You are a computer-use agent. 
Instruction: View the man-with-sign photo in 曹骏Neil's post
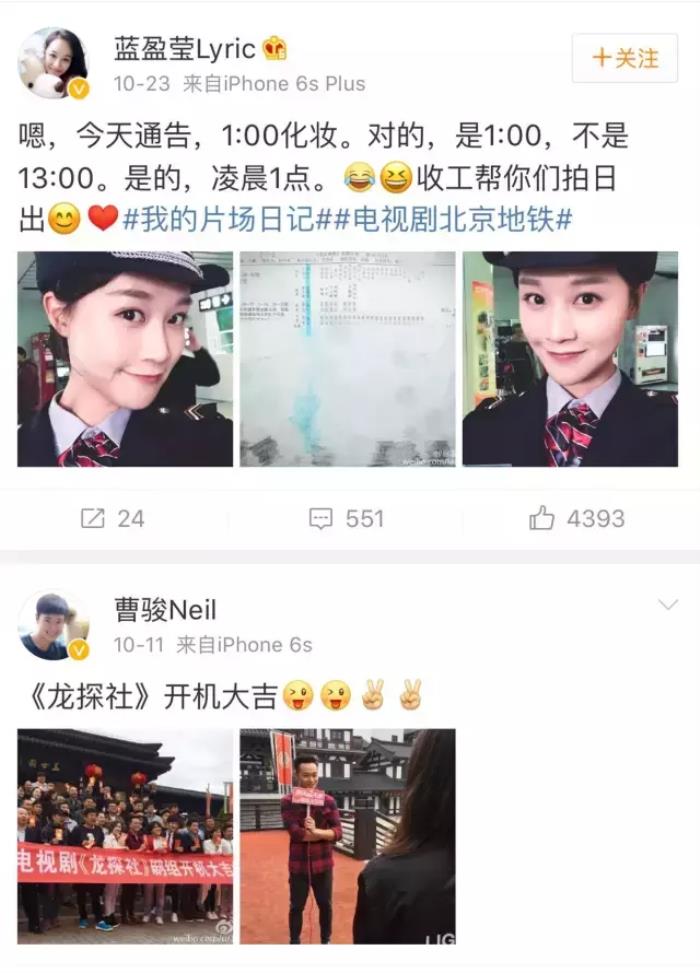tap(347, 836)
